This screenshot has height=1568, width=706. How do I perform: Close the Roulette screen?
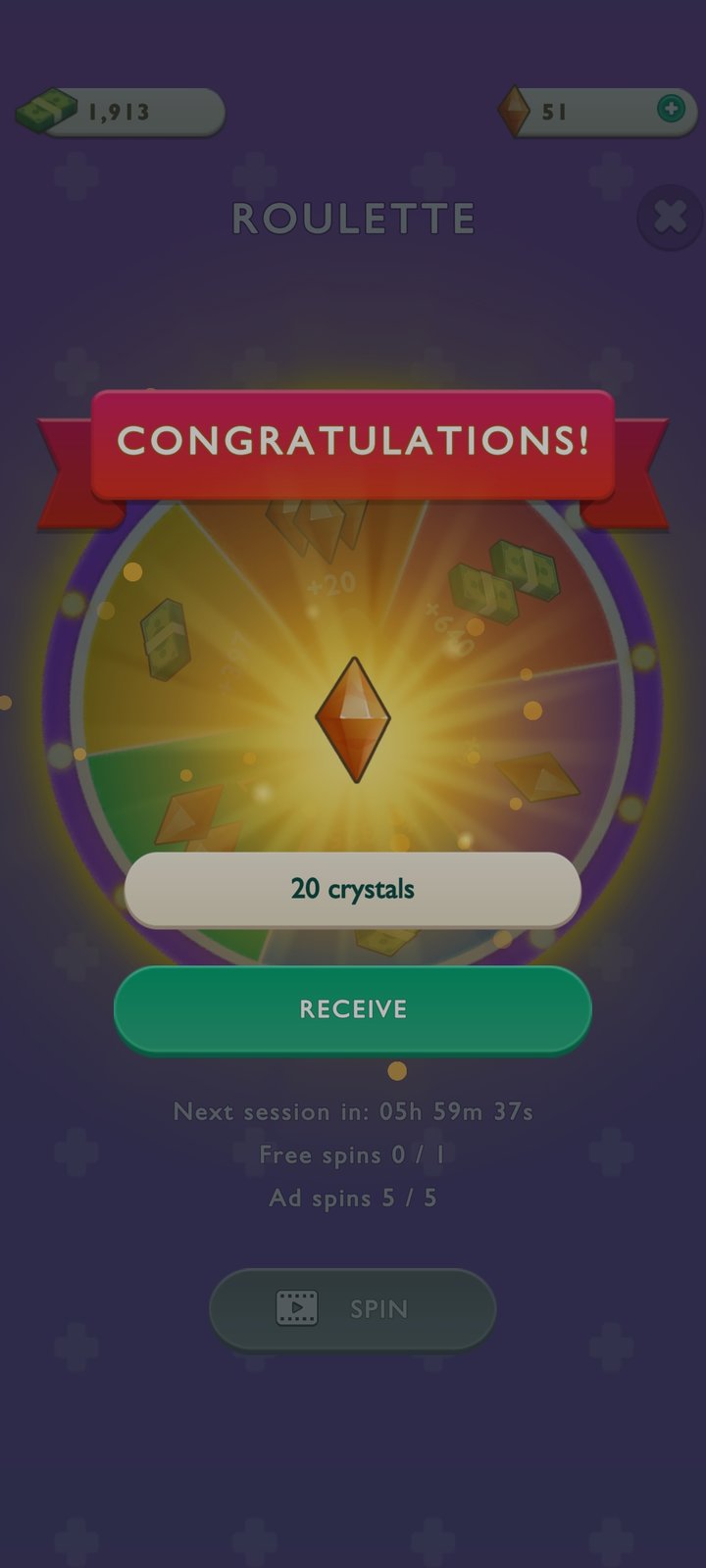click(x=670, y=217)
